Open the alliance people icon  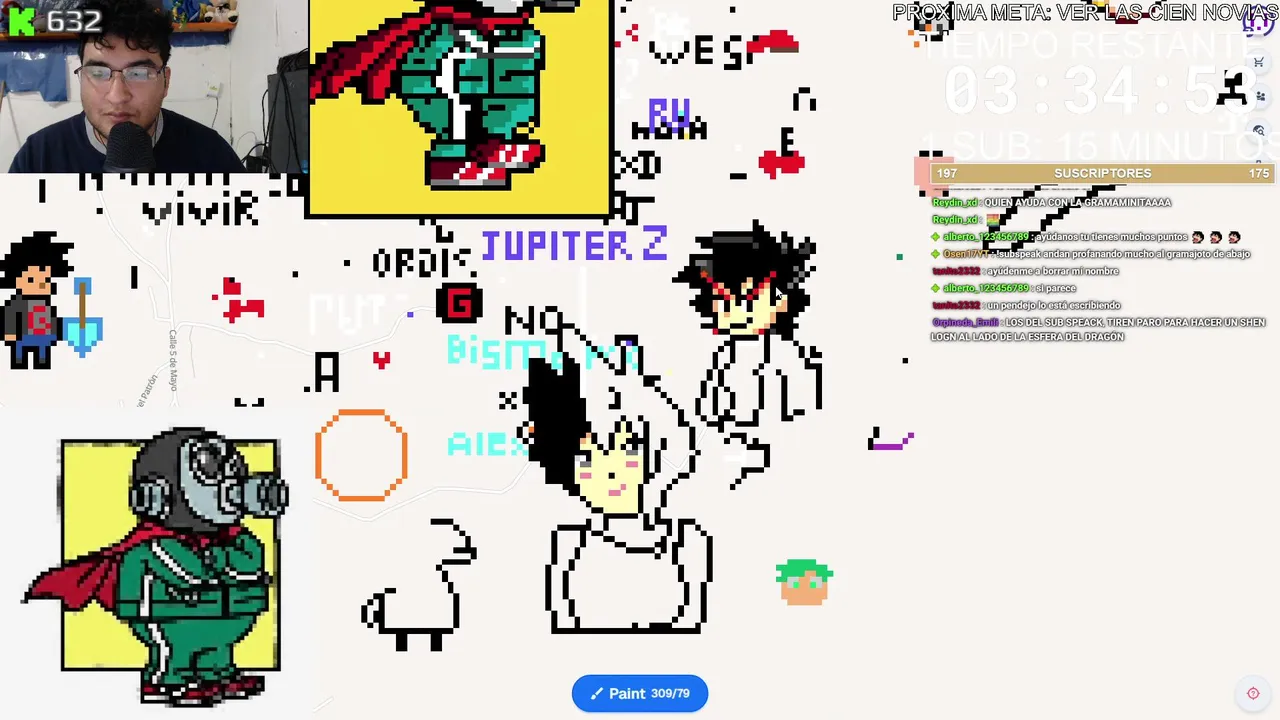point(1260,96)
